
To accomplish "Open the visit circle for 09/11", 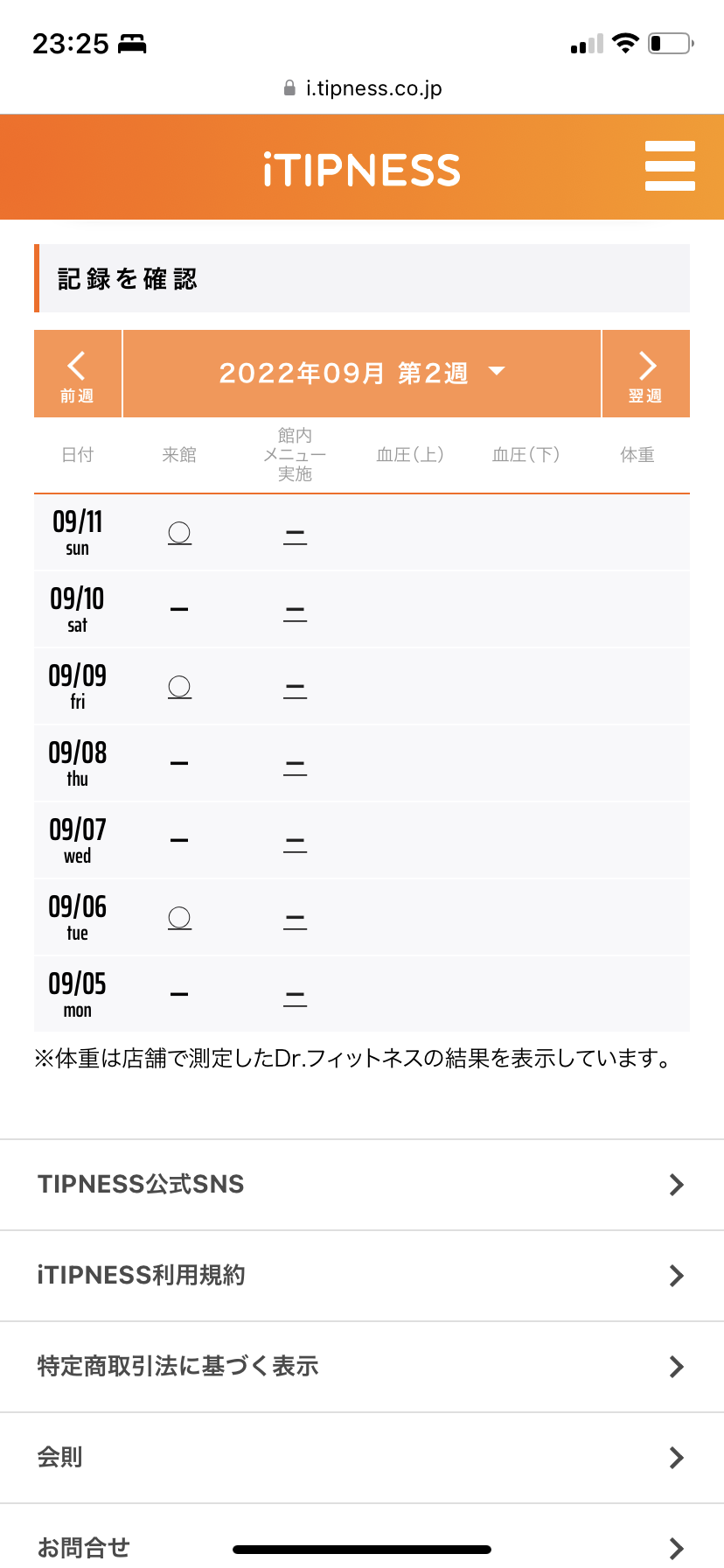I will pyautogui.click(x=179, y=533).
